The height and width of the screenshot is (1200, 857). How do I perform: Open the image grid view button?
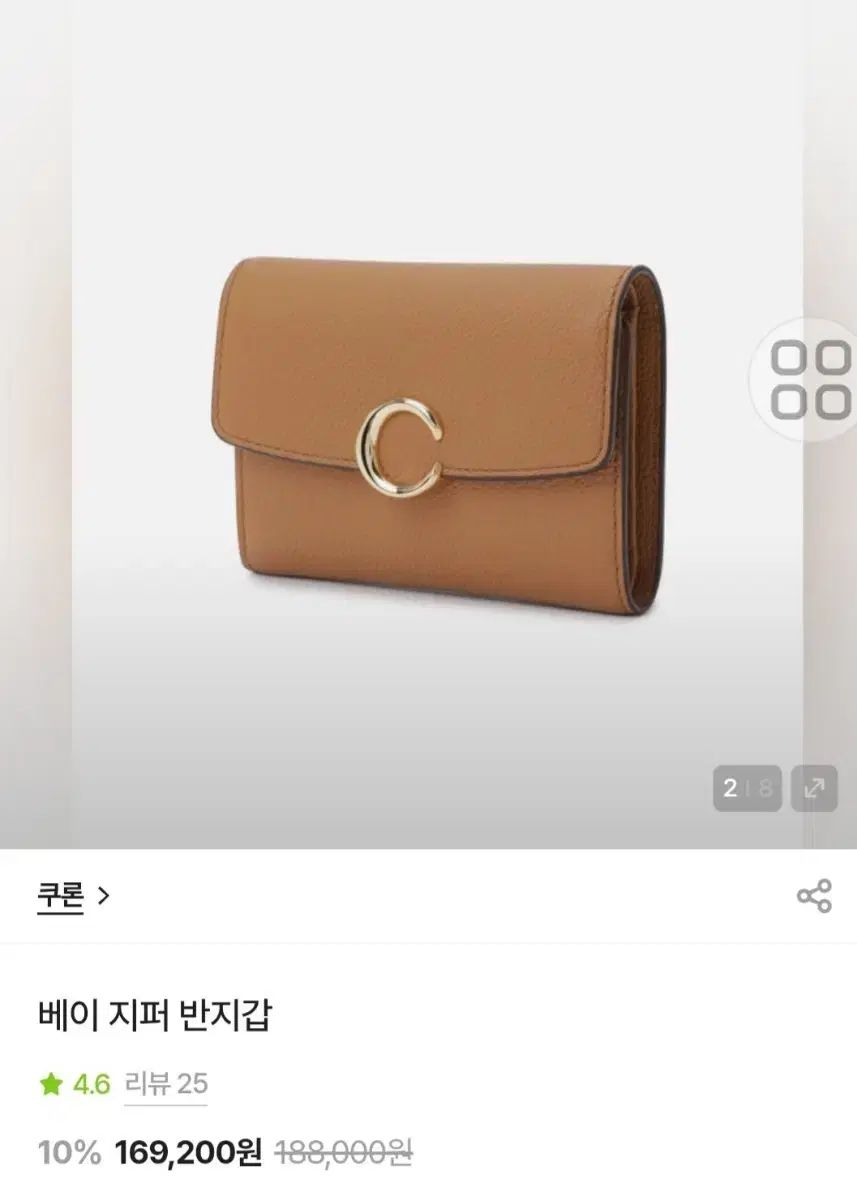pos(811,380)
